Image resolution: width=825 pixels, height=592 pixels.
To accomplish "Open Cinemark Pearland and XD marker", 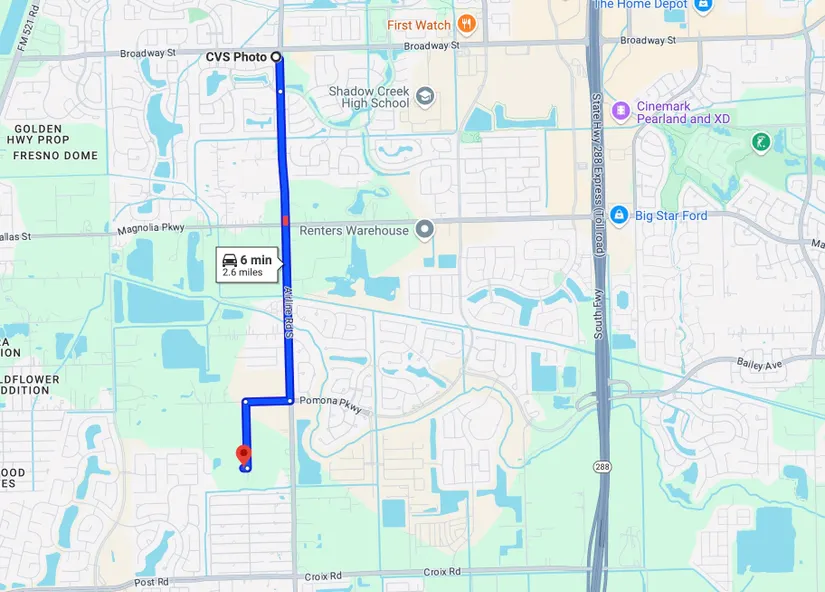I will [619, 106].
